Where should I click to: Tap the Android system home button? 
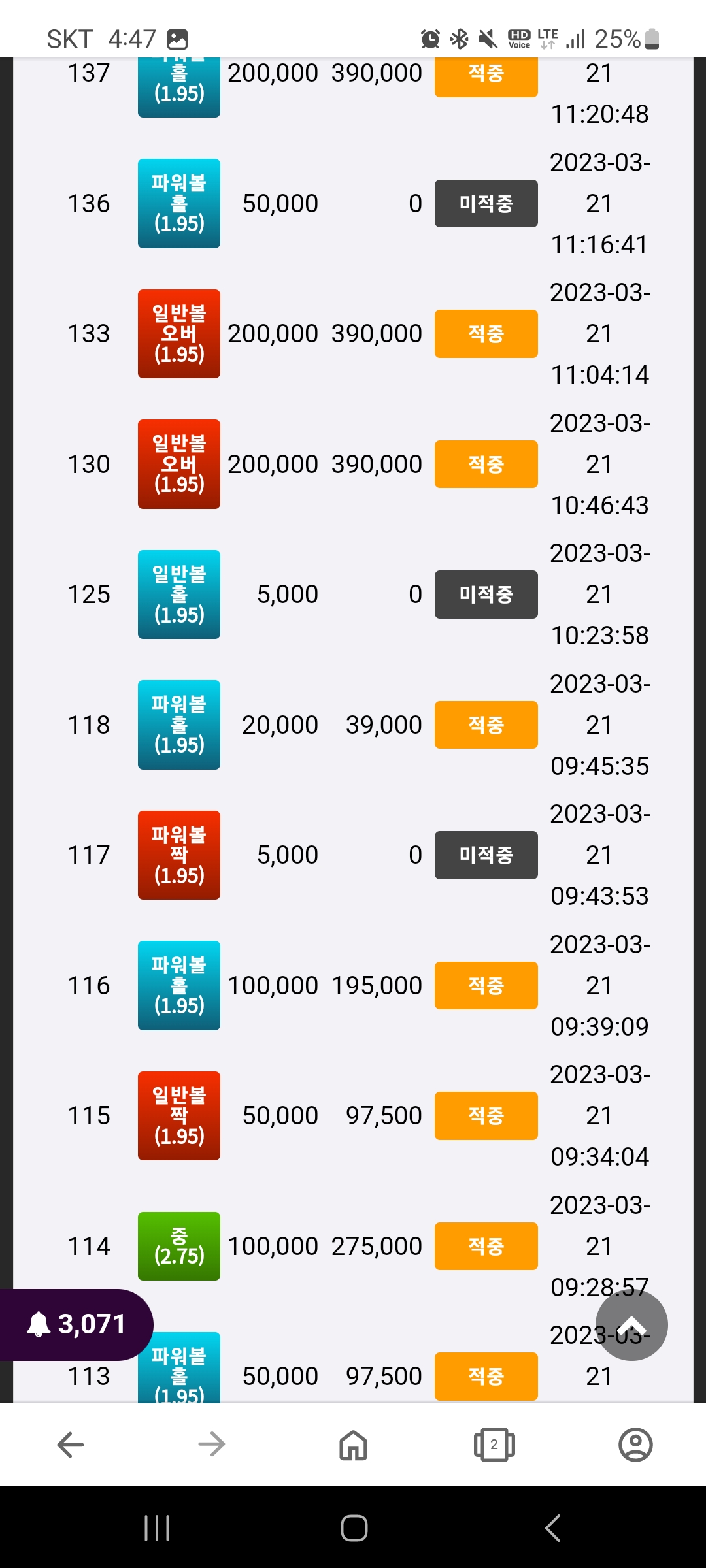point(354,1528)
